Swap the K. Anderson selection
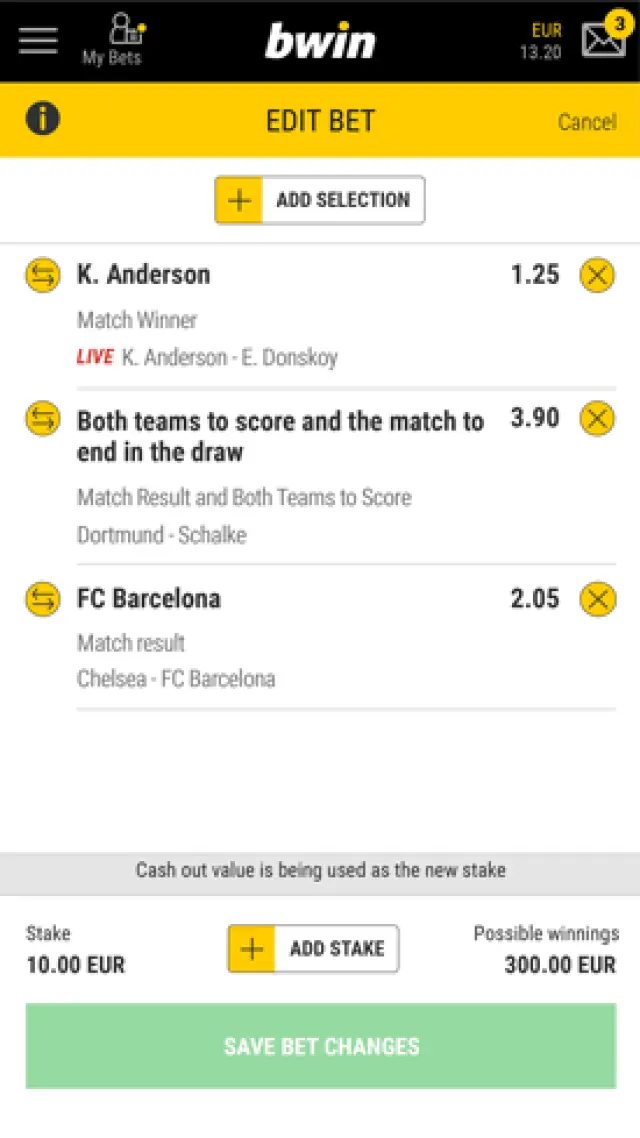Image resolution: width=640 pixels, height=1138 pixels. pyautogui.click(x=43, y=275)
